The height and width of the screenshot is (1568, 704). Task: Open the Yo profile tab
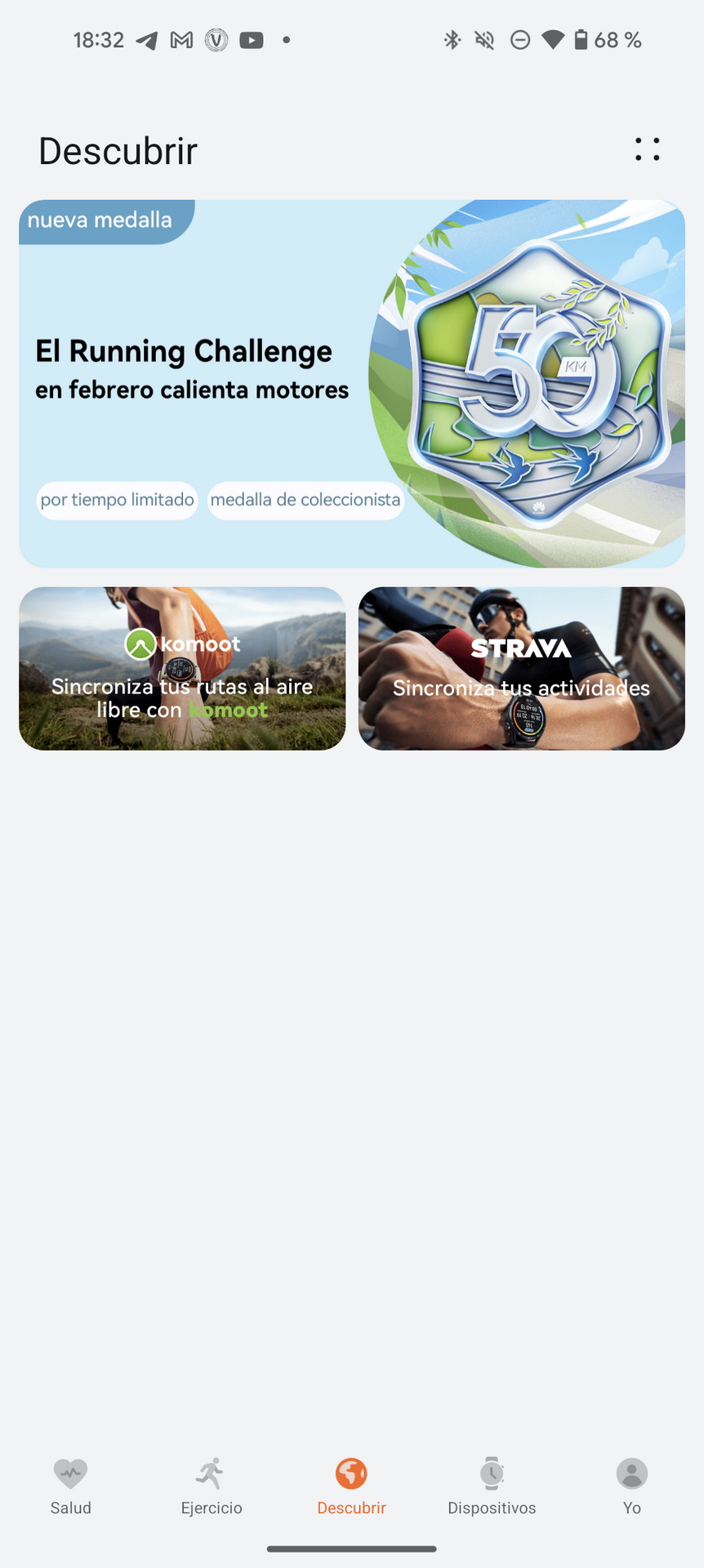tap(632, 1487)
